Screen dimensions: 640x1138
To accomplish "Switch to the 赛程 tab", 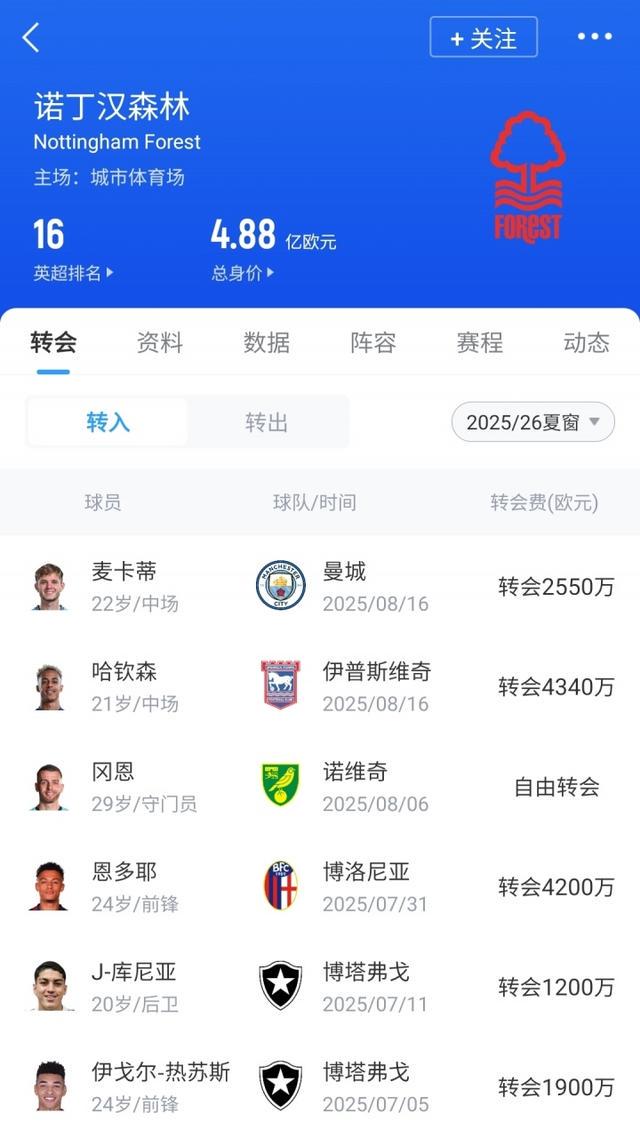I will [479, 343].
